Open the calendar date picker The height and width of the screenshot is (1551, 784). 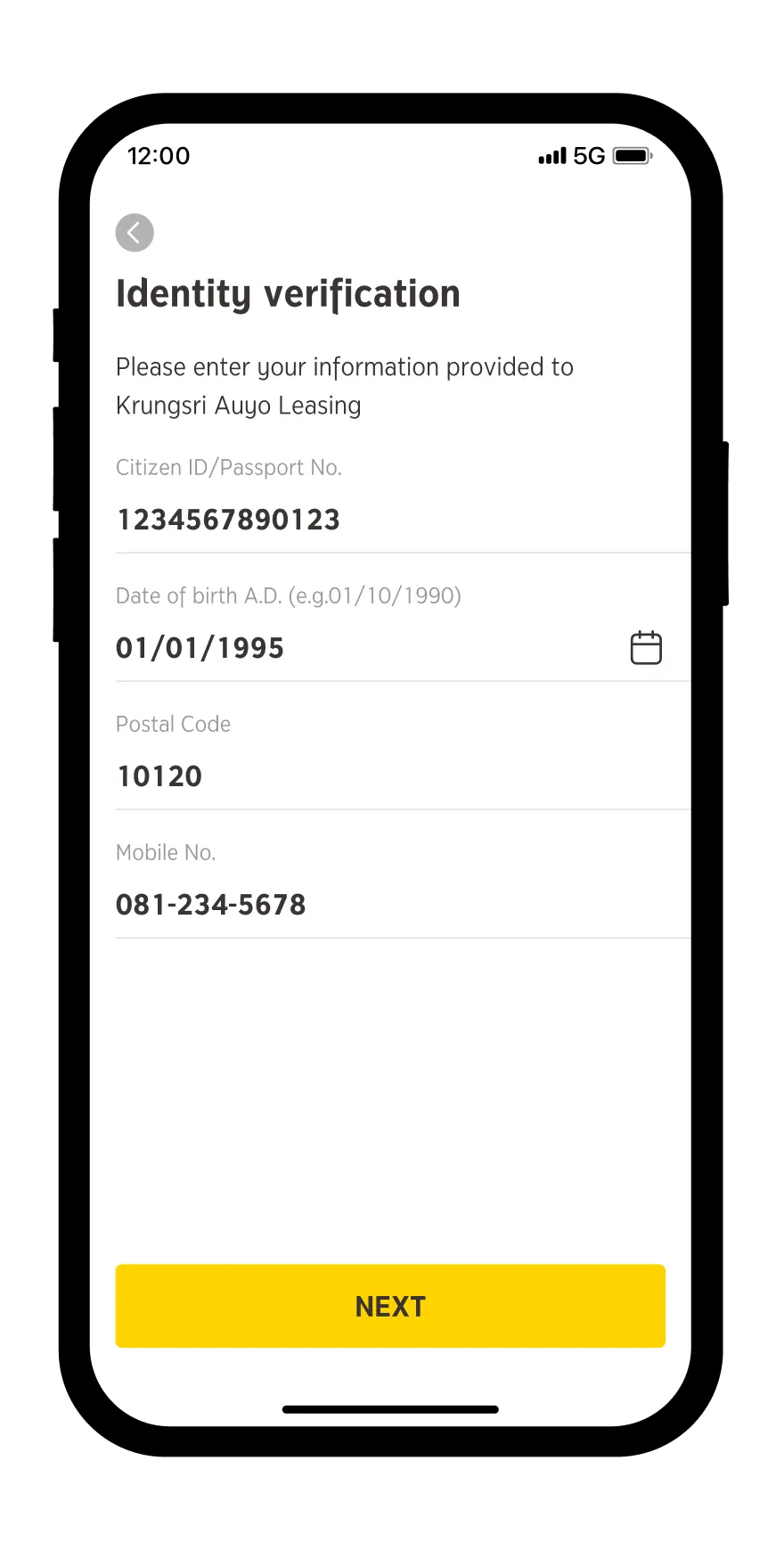click(x=646, y=648)
